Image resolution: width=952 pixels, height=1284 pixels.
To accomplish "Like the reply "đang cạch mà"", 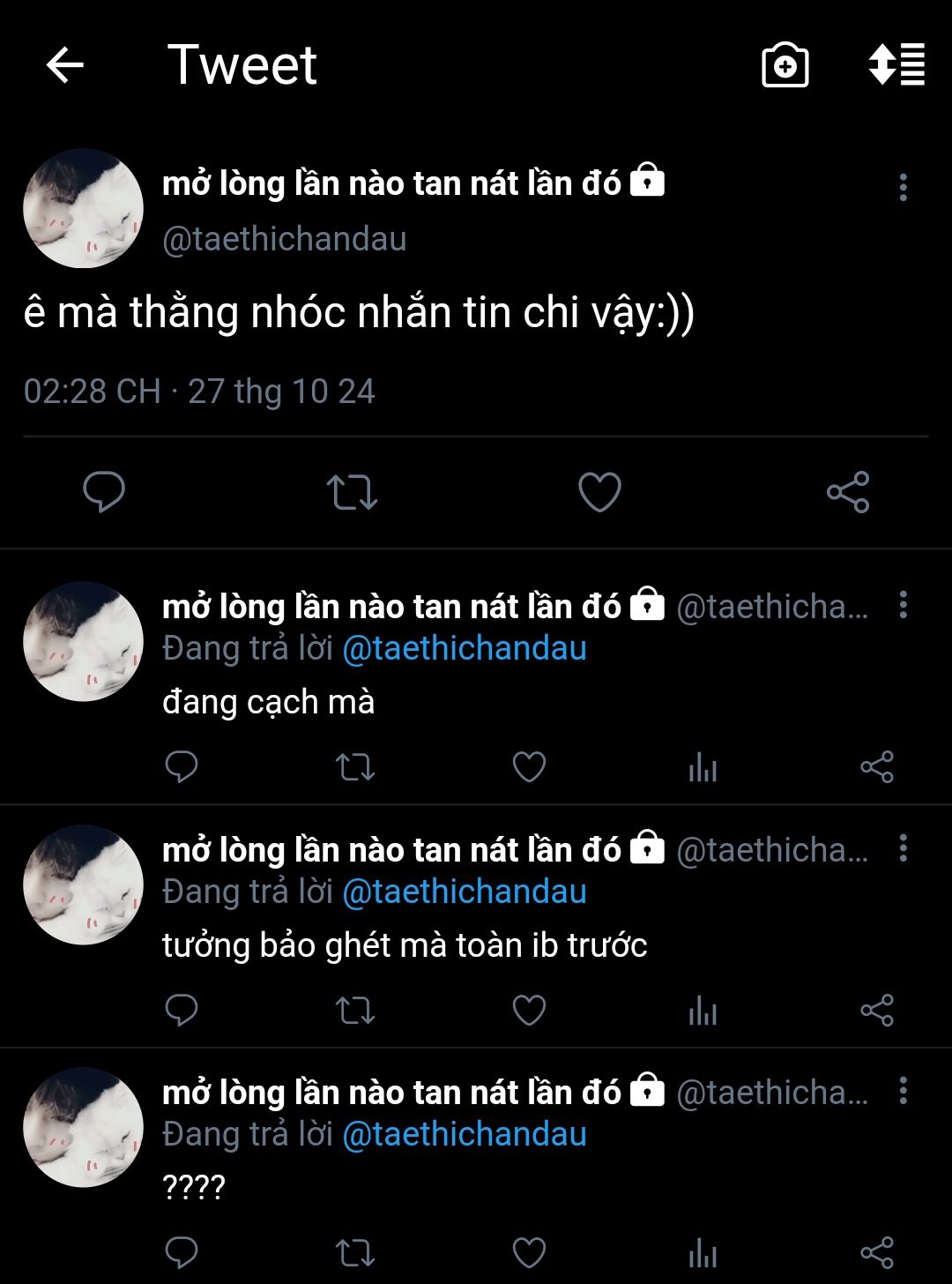I will [529, 767].
